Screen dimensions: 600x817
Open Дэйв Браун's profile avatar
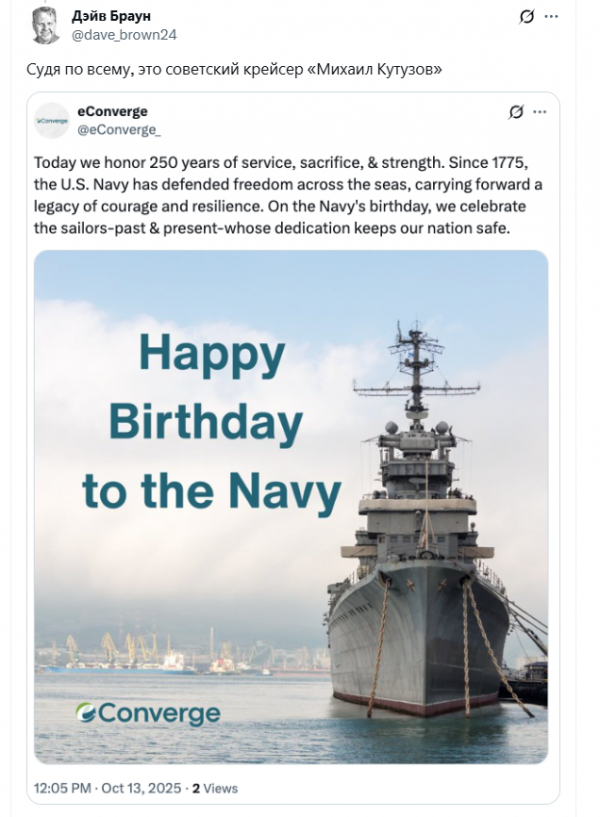[44, 24]
